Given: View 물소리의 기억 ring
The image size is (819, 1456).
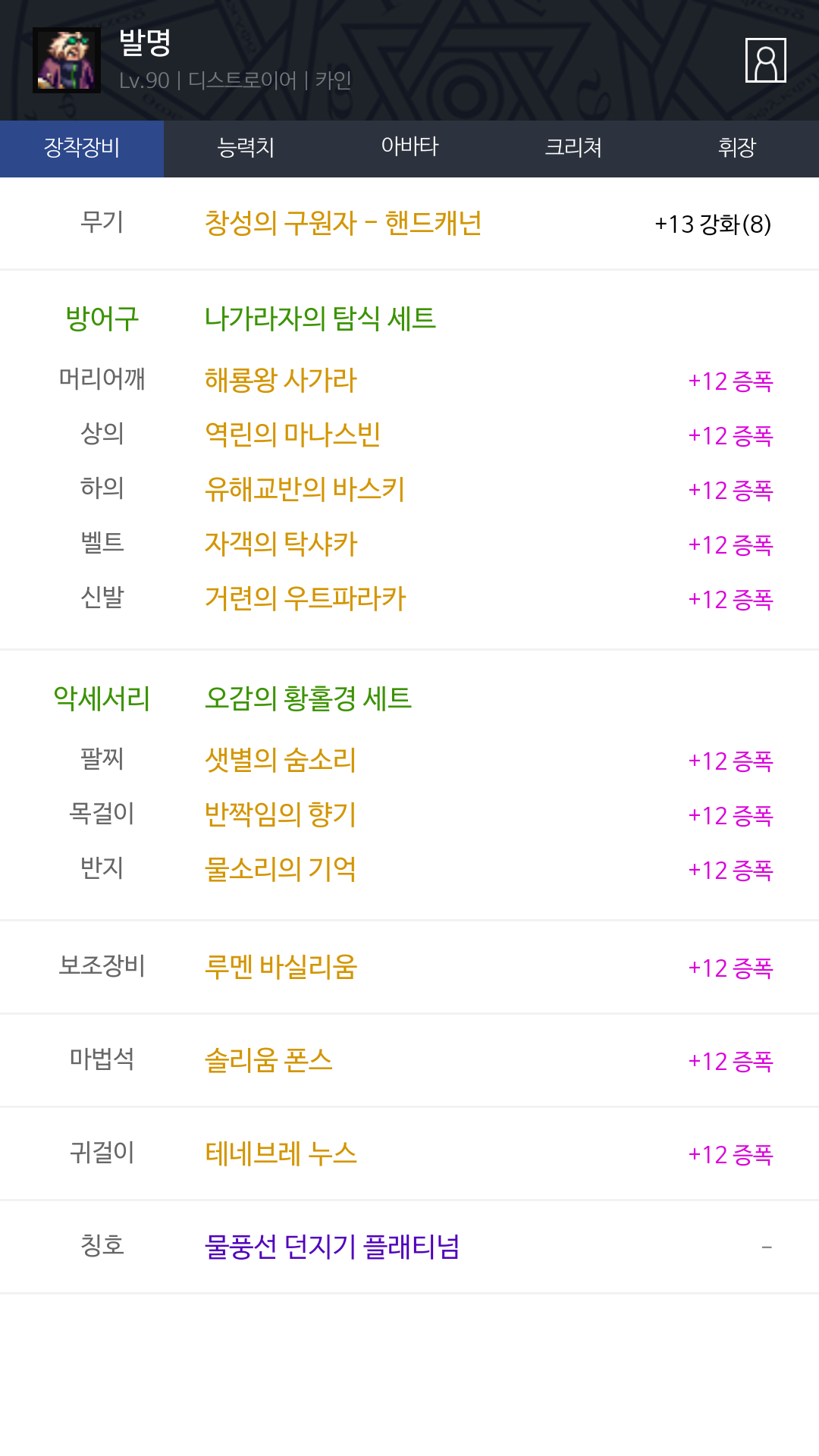Looking at the screenshot, I should pos(281,869).
